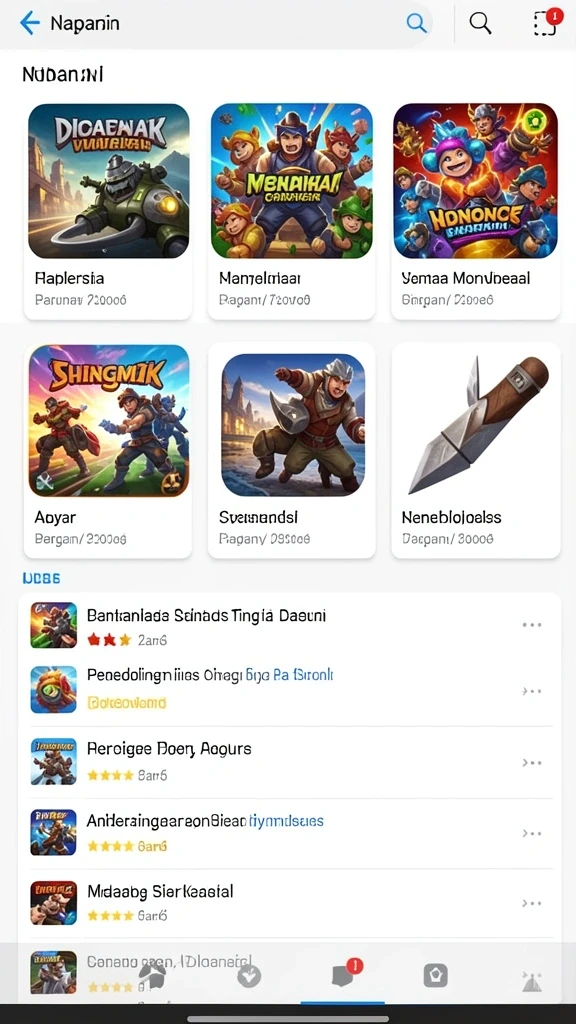Screen dimensions: 576x1024
Task: Open the Yemaa Monubeaal game card
Action: [475, 211]
